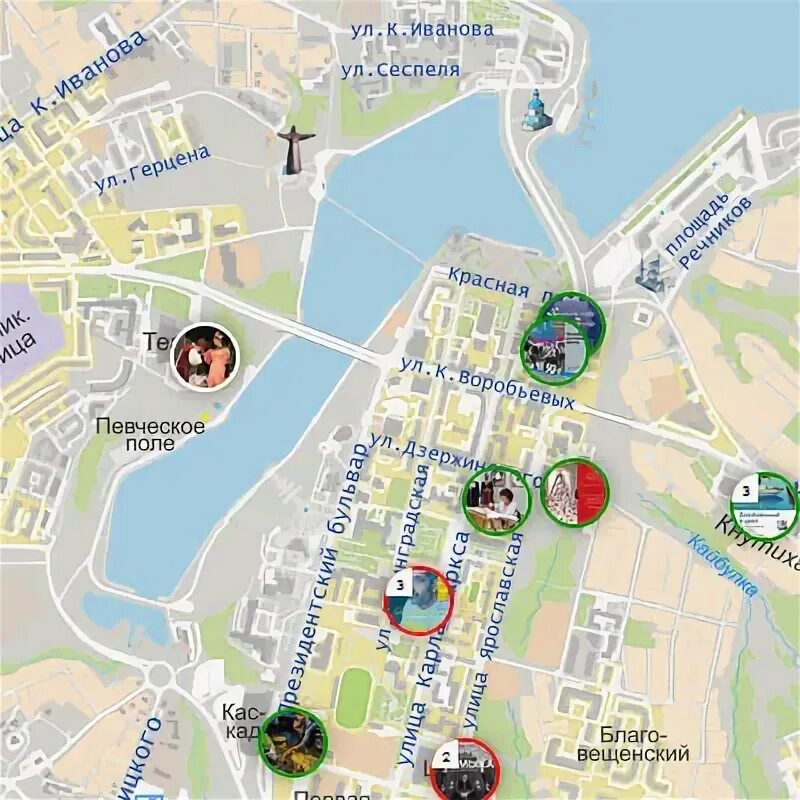Open the photo marker on ул. Дзержинского

[497, 500]
